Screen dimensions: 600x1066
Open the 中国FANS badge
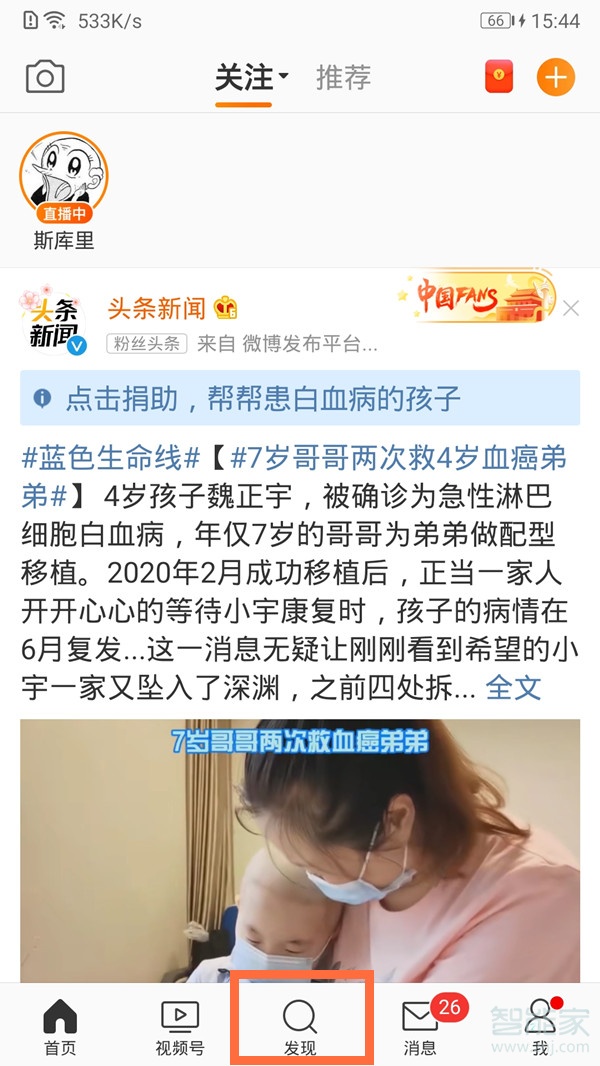tap(476, 297)
